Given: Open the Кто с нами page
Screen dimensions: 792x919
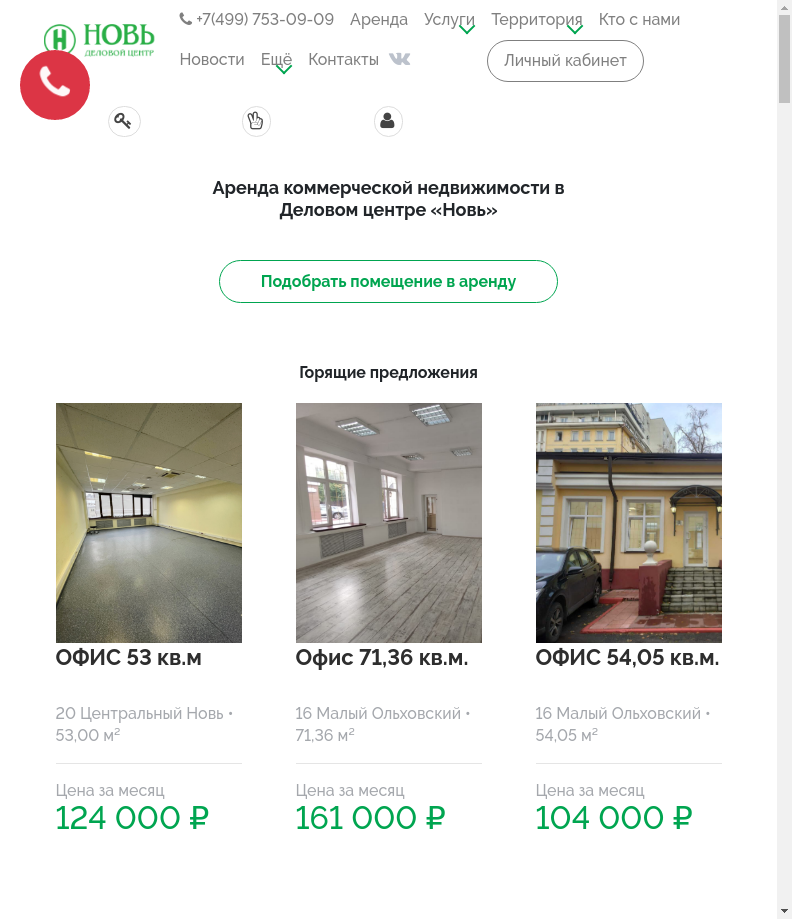Looking at the screenshot, I should coord(639,20).
